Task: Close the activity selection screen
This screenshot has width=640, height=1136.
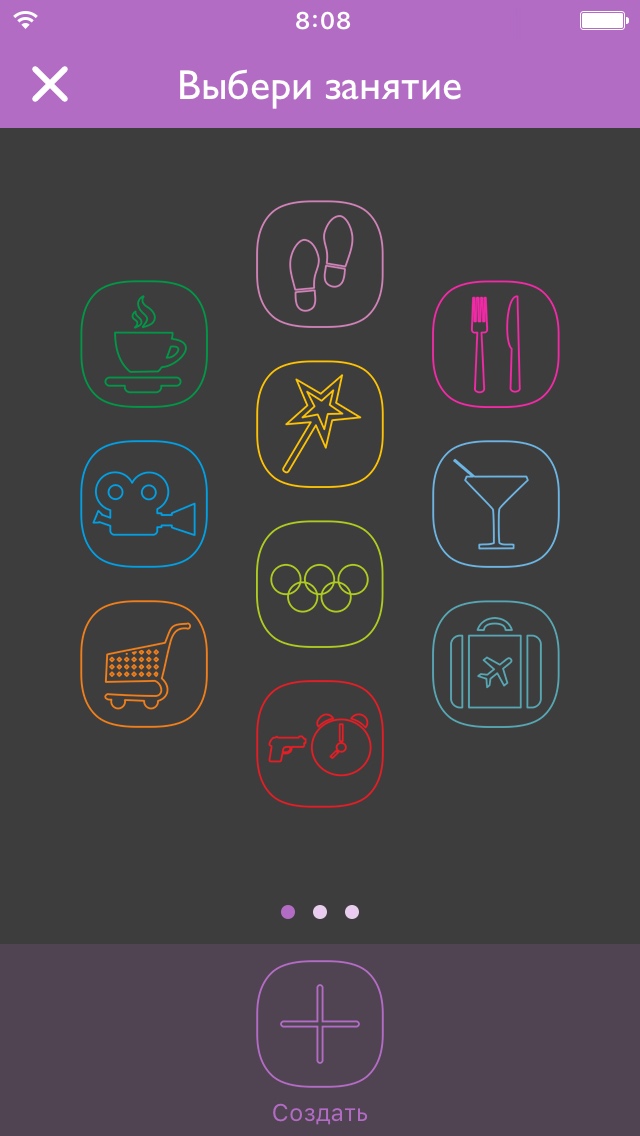Action: coord(50,84)
